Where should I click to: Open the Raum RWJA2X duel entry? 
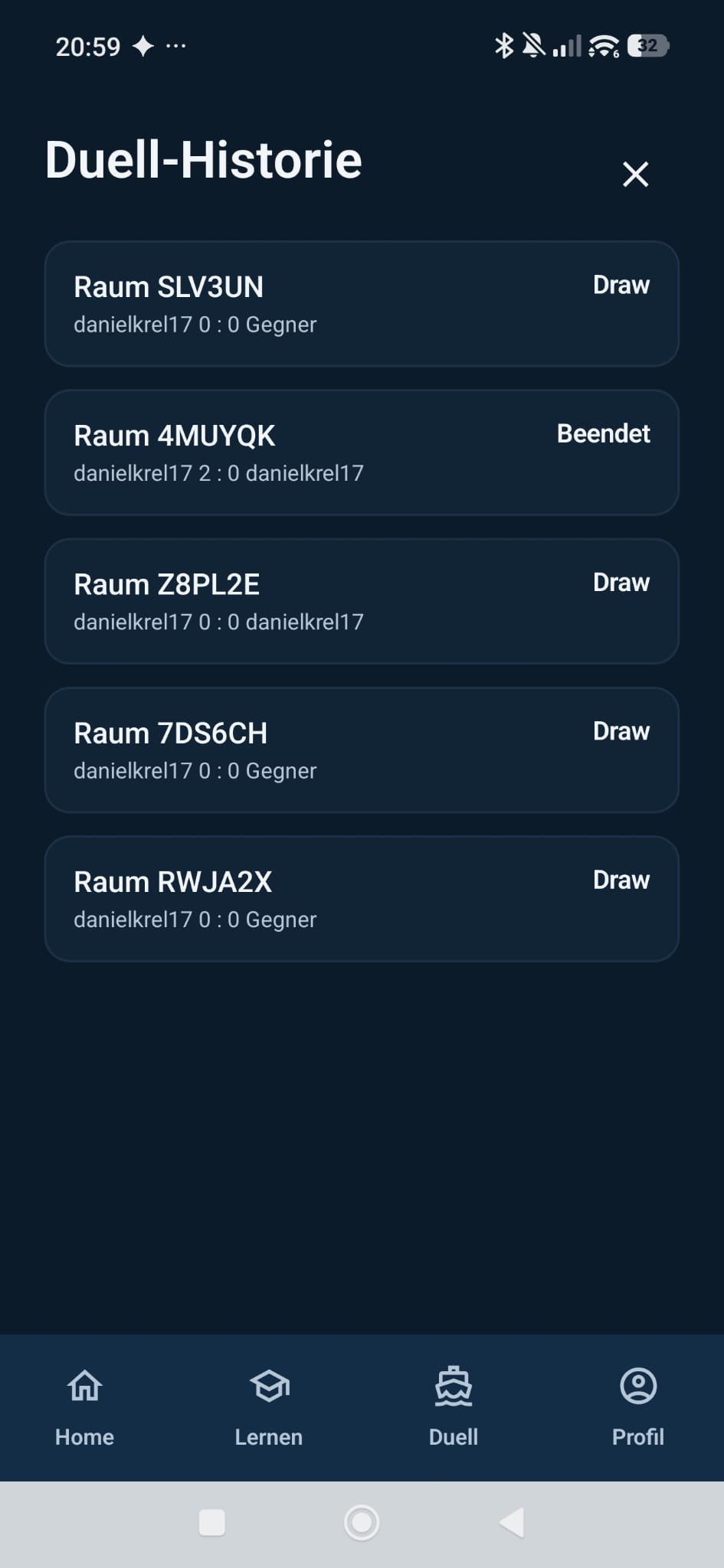pyautogui.click(x=362, y=898)
